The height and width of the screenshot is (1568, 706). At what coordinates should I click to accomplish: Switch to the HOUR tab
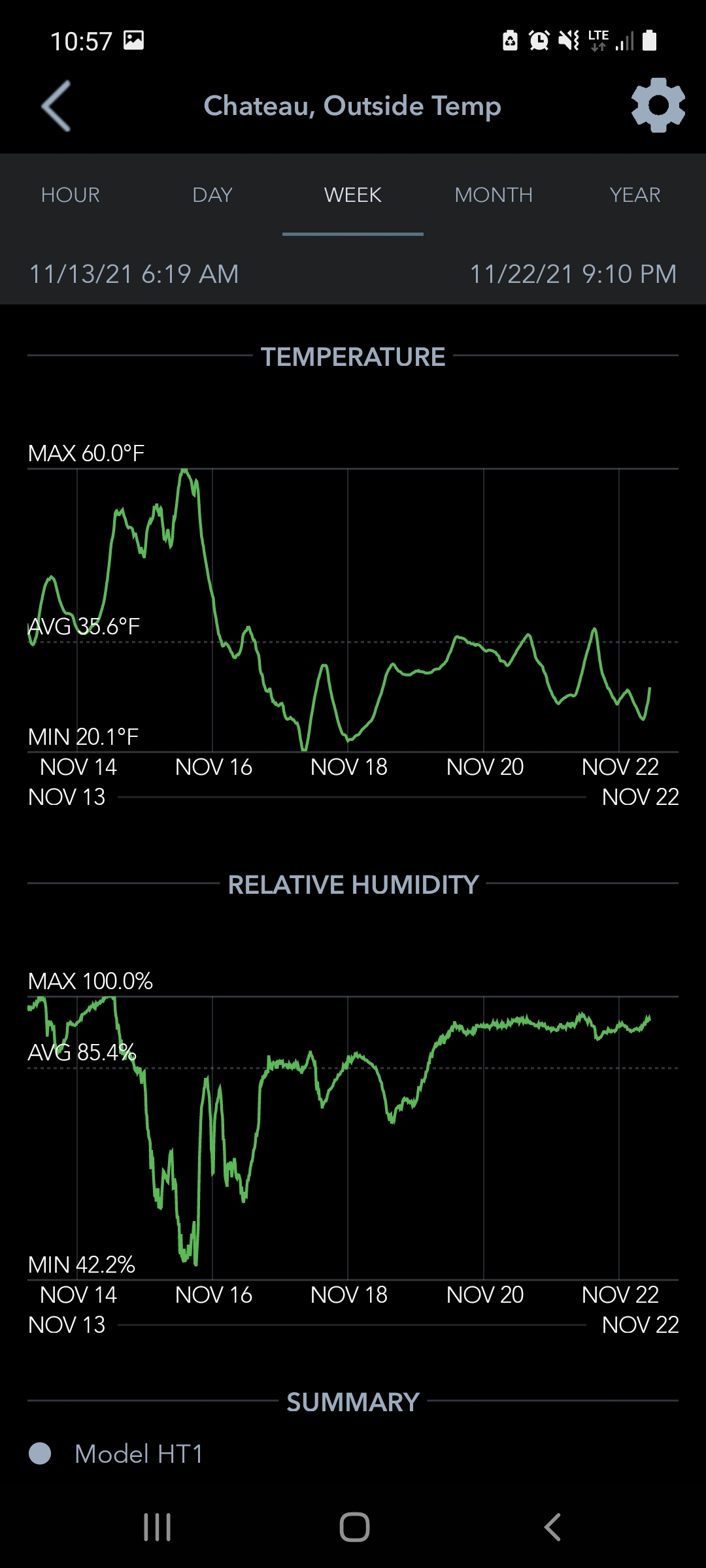click(x=71, y=195)
